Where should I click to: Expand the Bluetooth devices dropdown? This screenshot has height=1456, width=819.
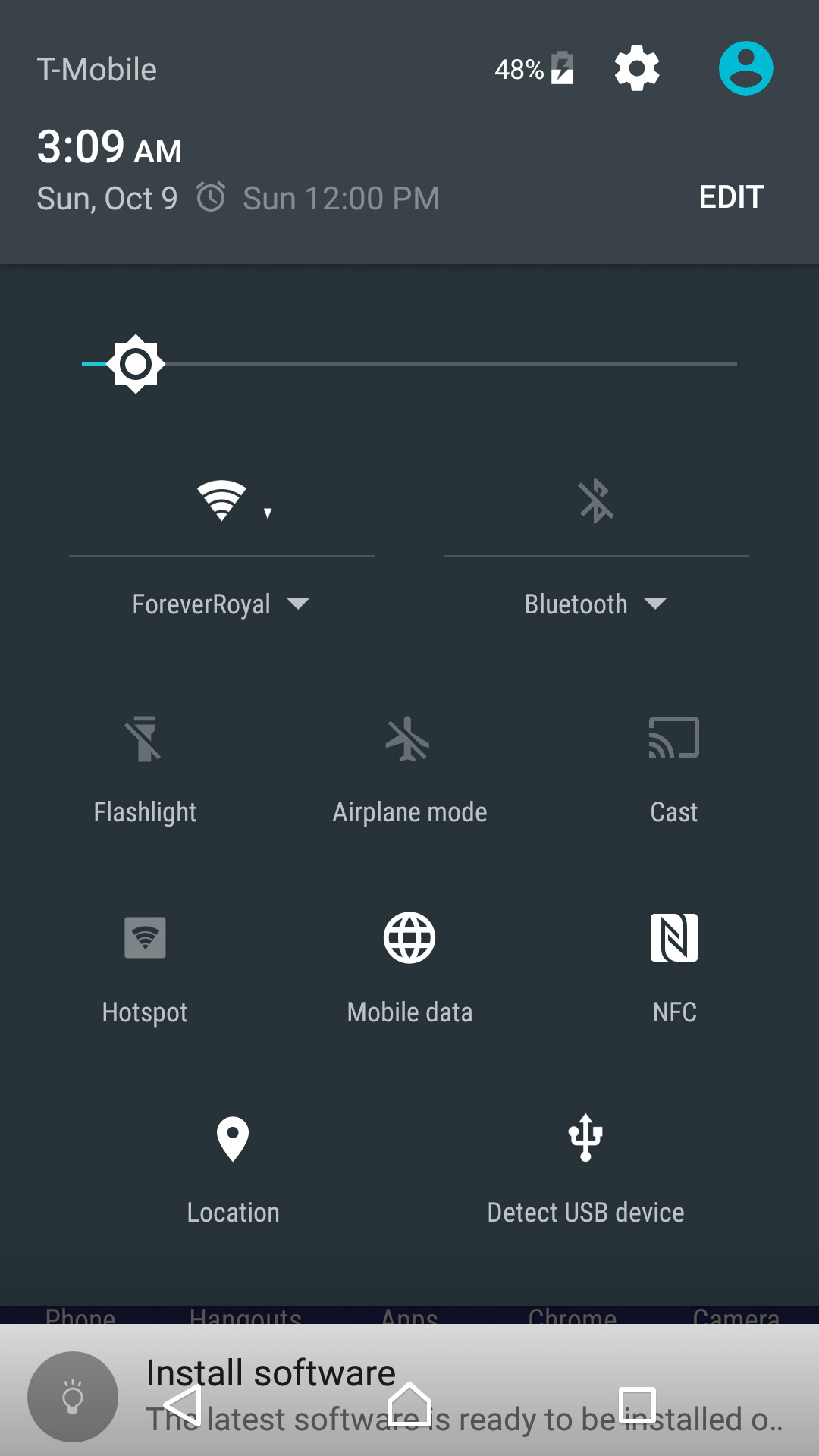tap(595, 604)
